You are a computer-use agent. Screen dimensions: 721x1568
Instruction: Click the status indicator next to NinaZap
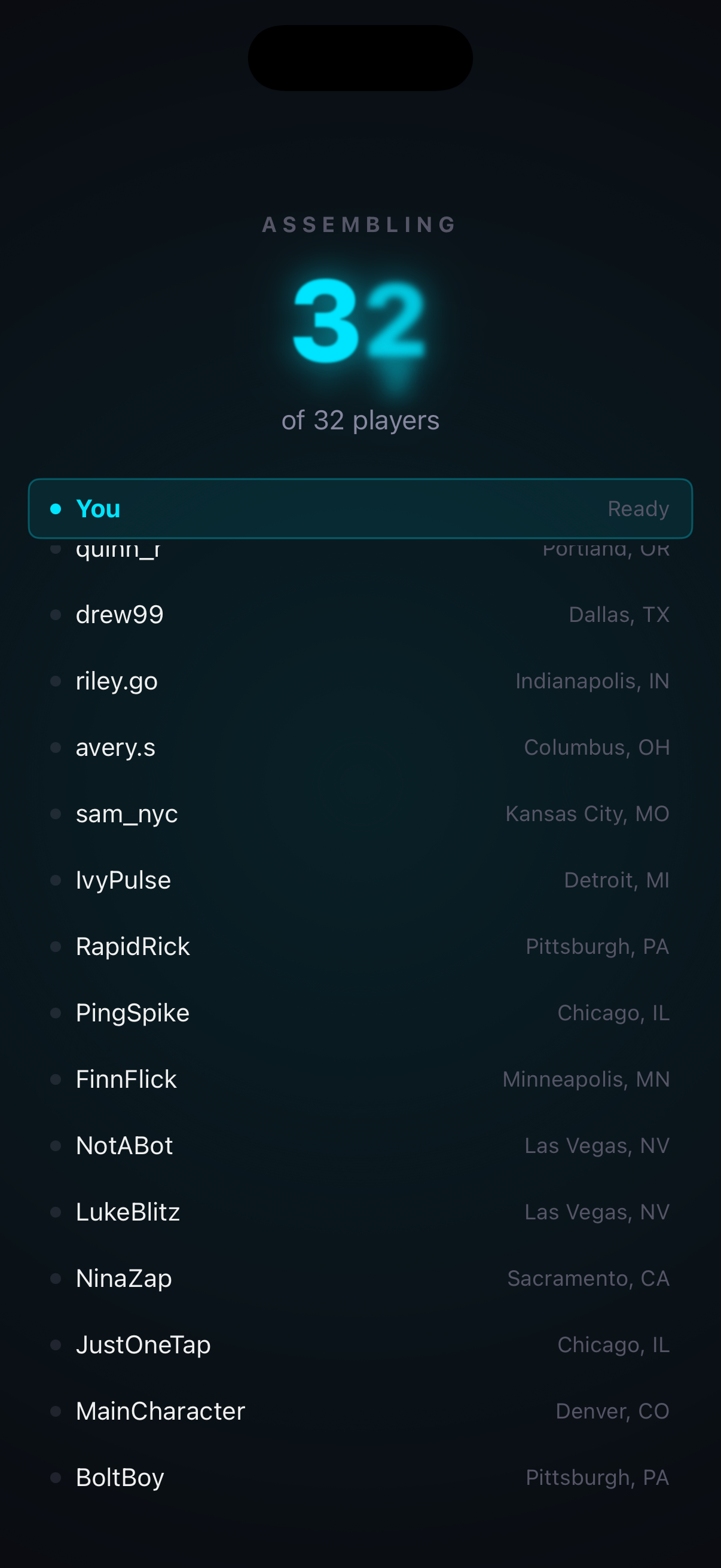[x=56, y=1277]
